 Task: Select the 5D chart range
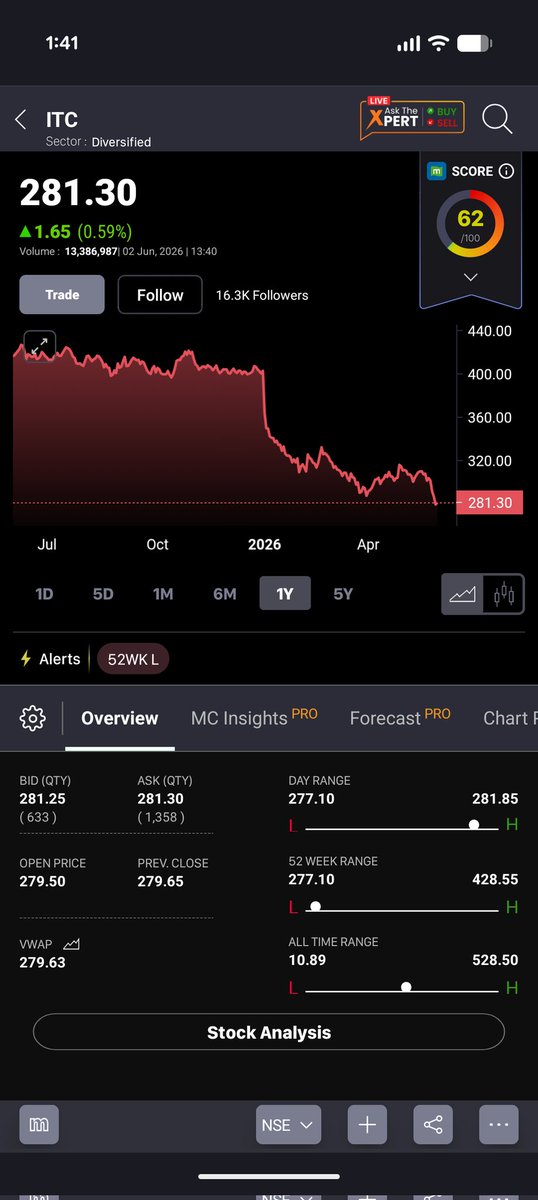103,594
